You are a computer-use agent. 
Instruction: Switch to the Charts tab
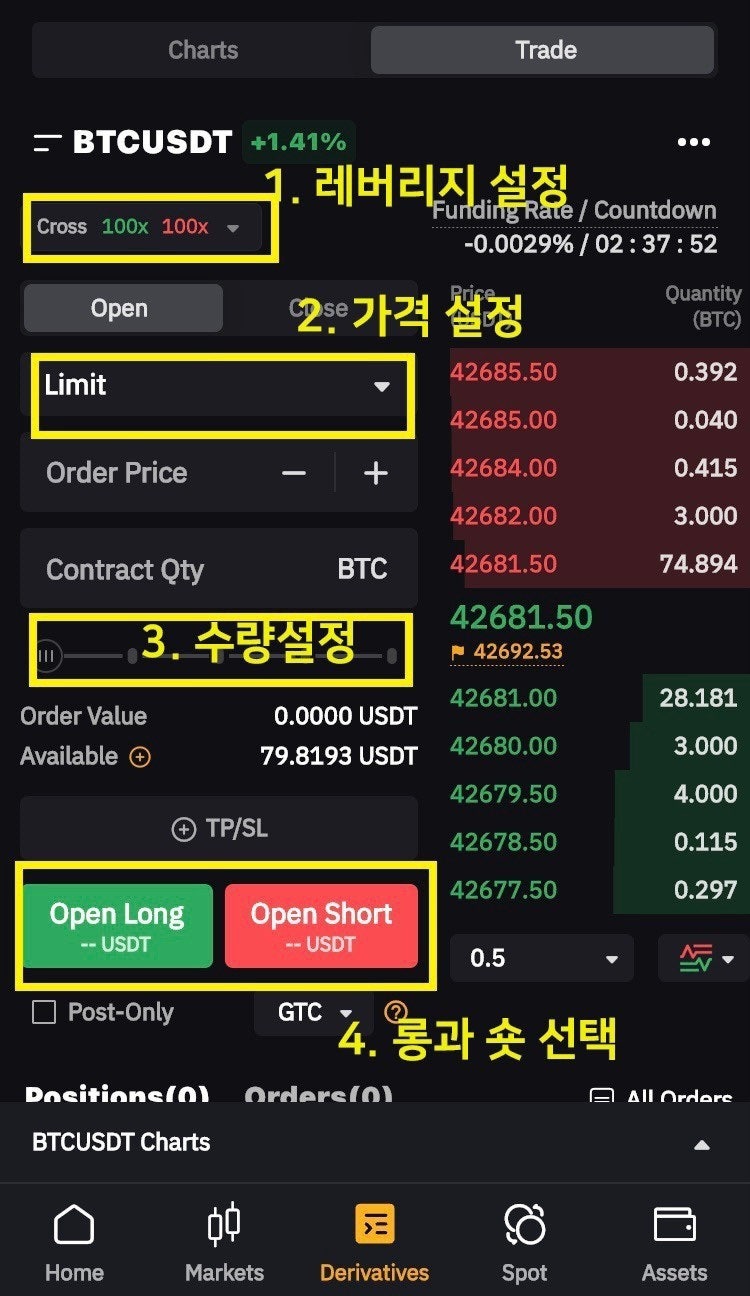tap(203, 49)
